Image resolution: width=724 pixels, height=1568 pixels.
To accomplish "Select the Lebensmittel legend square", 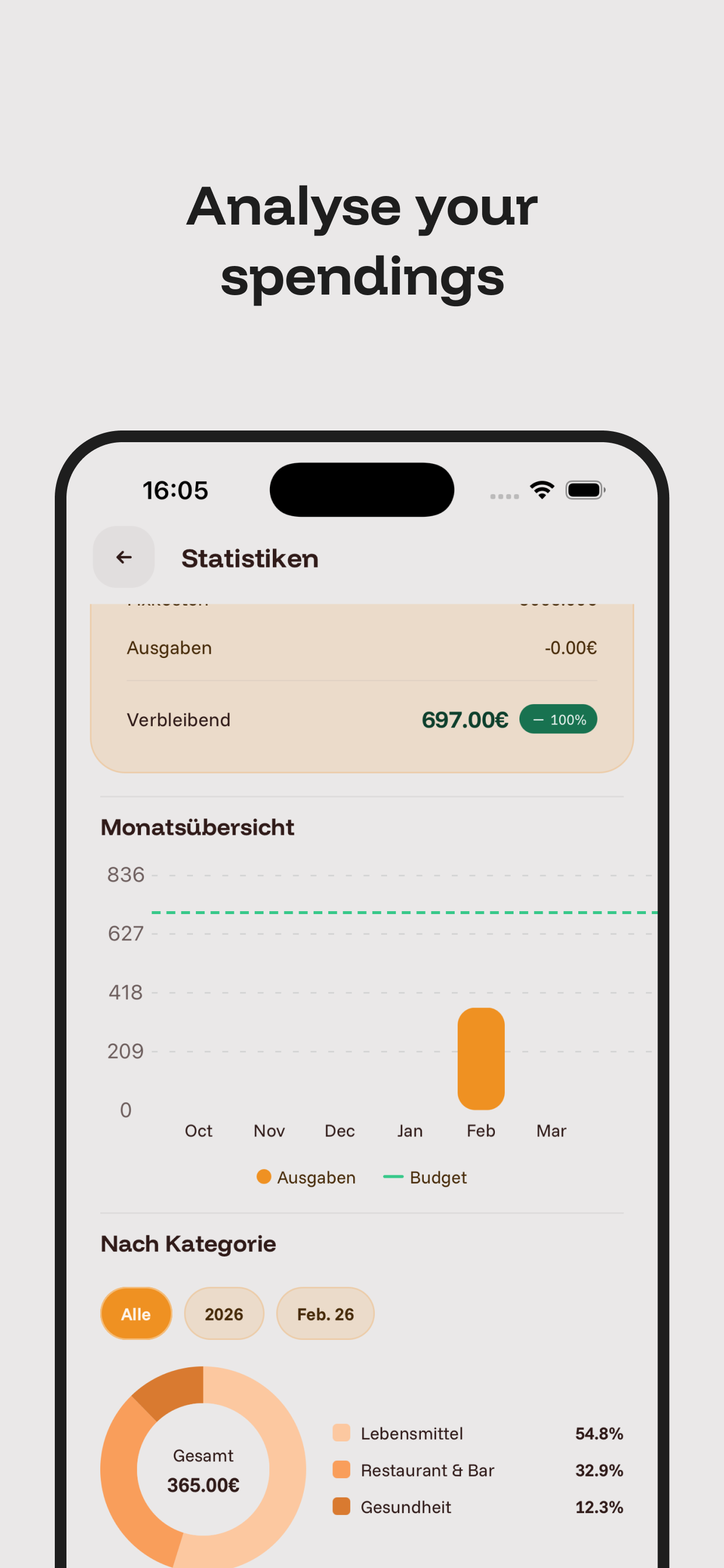I will pos(343,1433).
